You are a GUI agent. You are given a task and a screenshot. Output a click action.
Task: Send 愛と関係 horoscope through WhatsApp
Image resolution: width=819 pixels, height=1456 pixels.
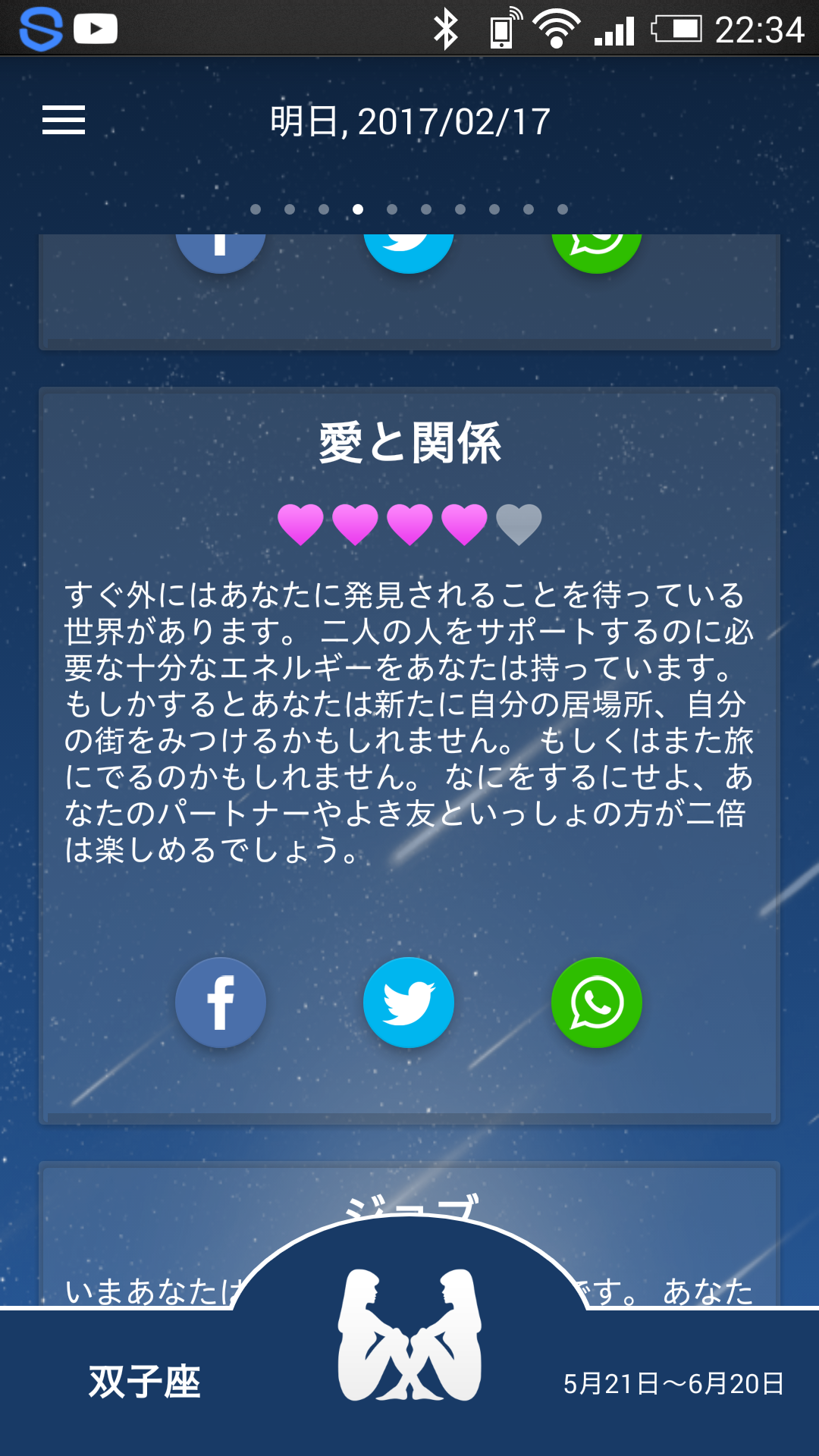point(597,1002)
